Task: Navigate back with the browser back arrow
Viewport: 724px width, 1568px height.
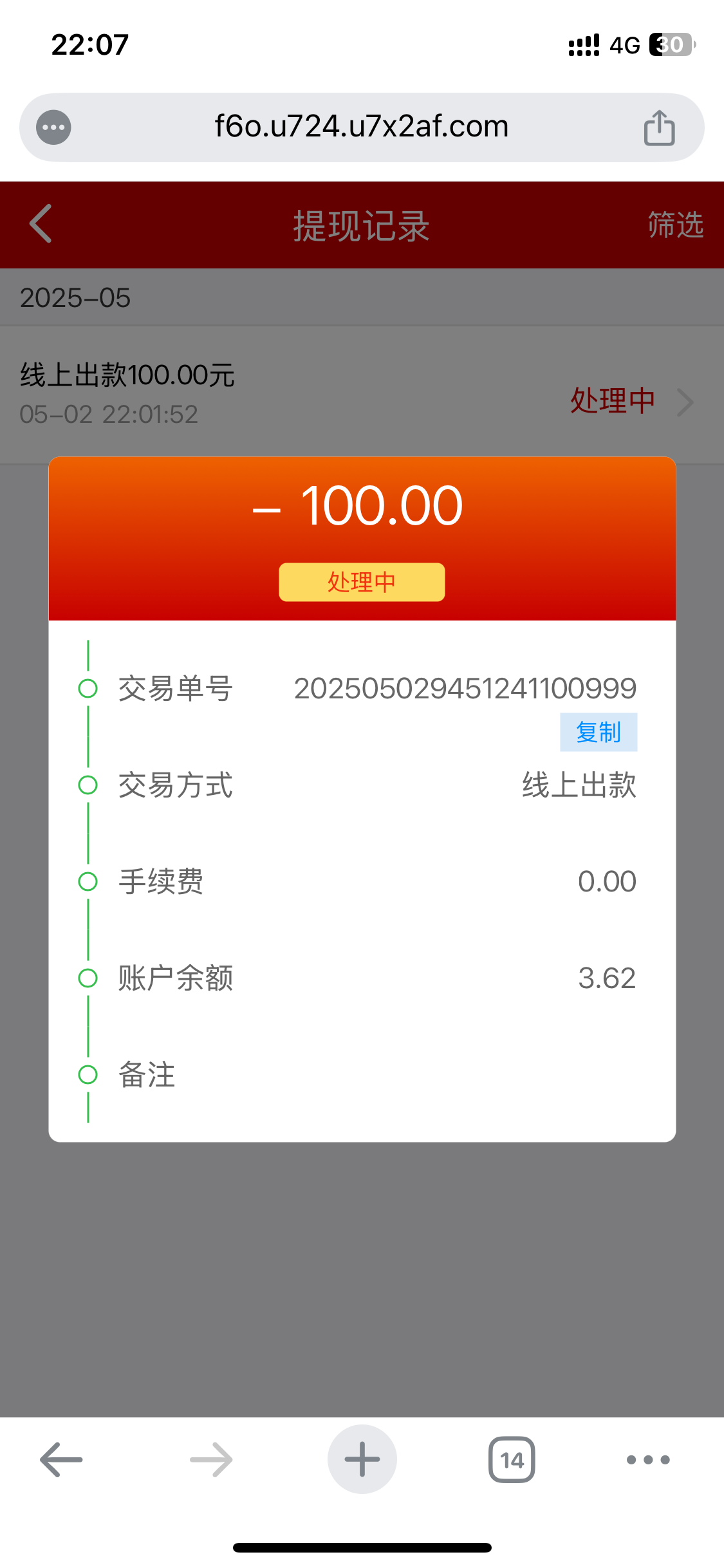Action: 61,1459
